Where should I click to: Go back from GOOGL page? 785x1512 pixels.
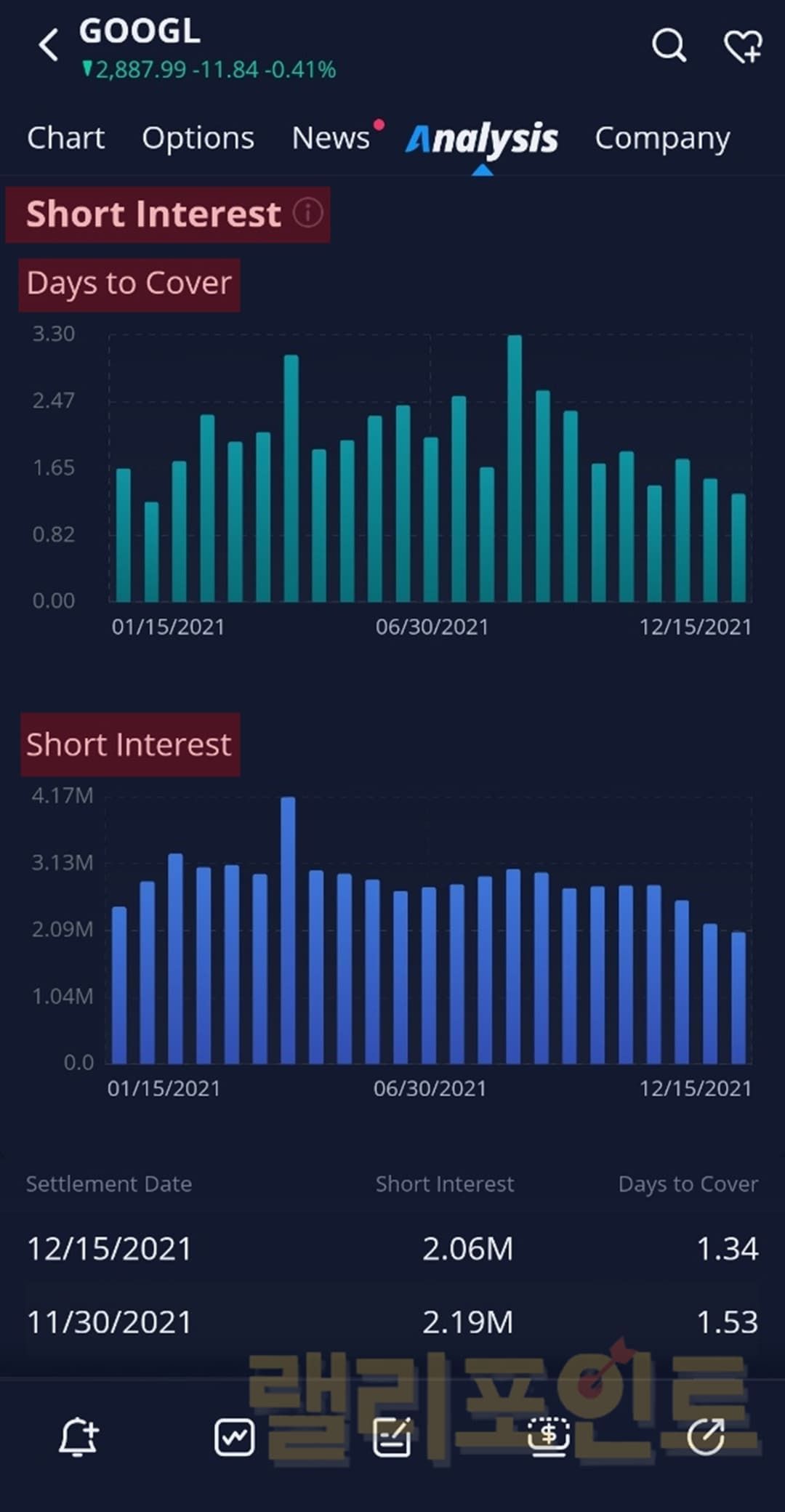point(48,45)
